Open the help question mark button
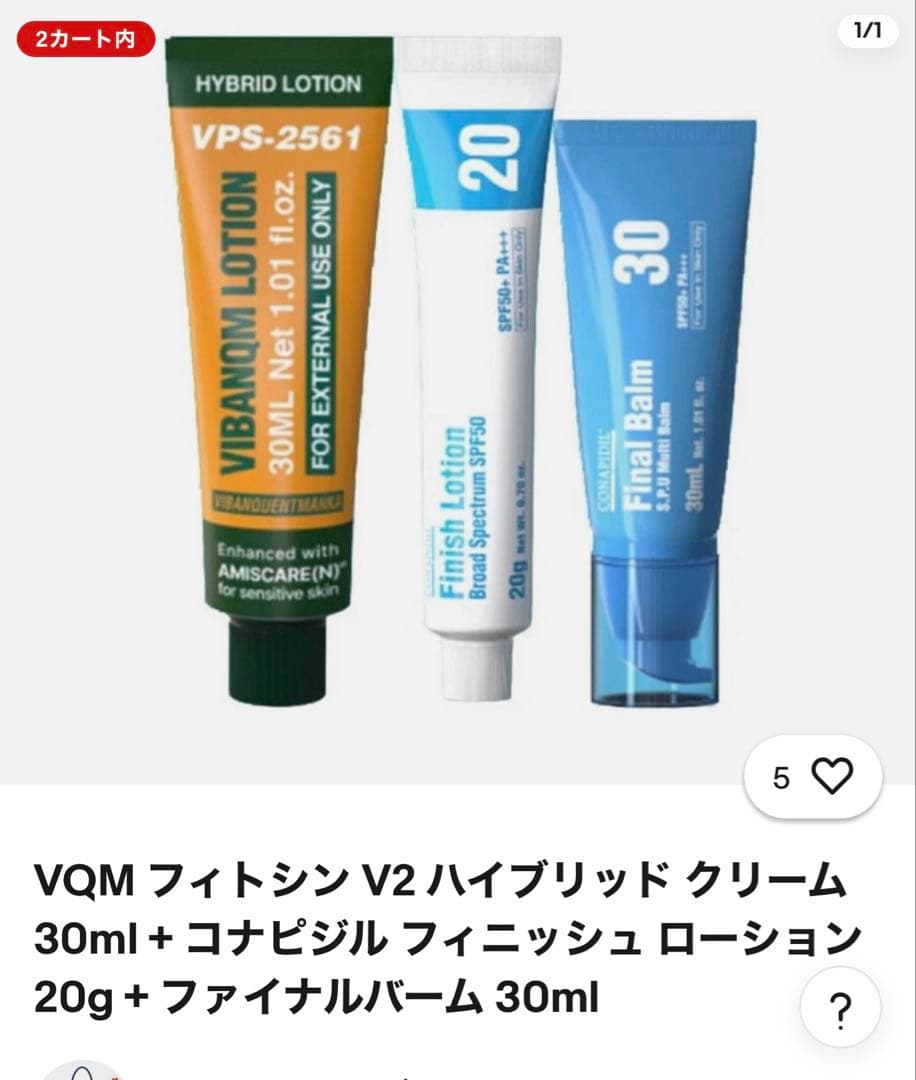The height and width of the screenshot is (1080, 916). (841, 1008)
